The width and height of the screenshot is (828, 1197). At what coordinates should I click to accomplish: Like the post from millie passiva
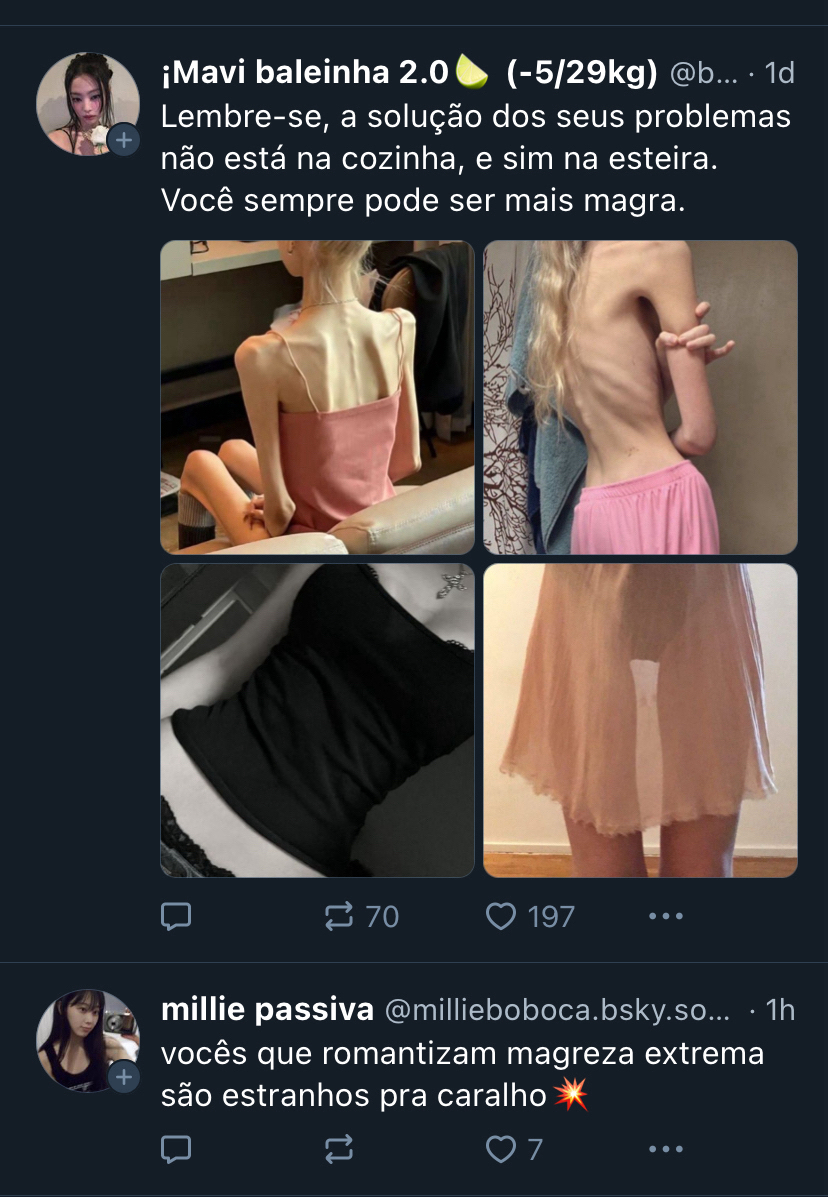(500, 1149)
